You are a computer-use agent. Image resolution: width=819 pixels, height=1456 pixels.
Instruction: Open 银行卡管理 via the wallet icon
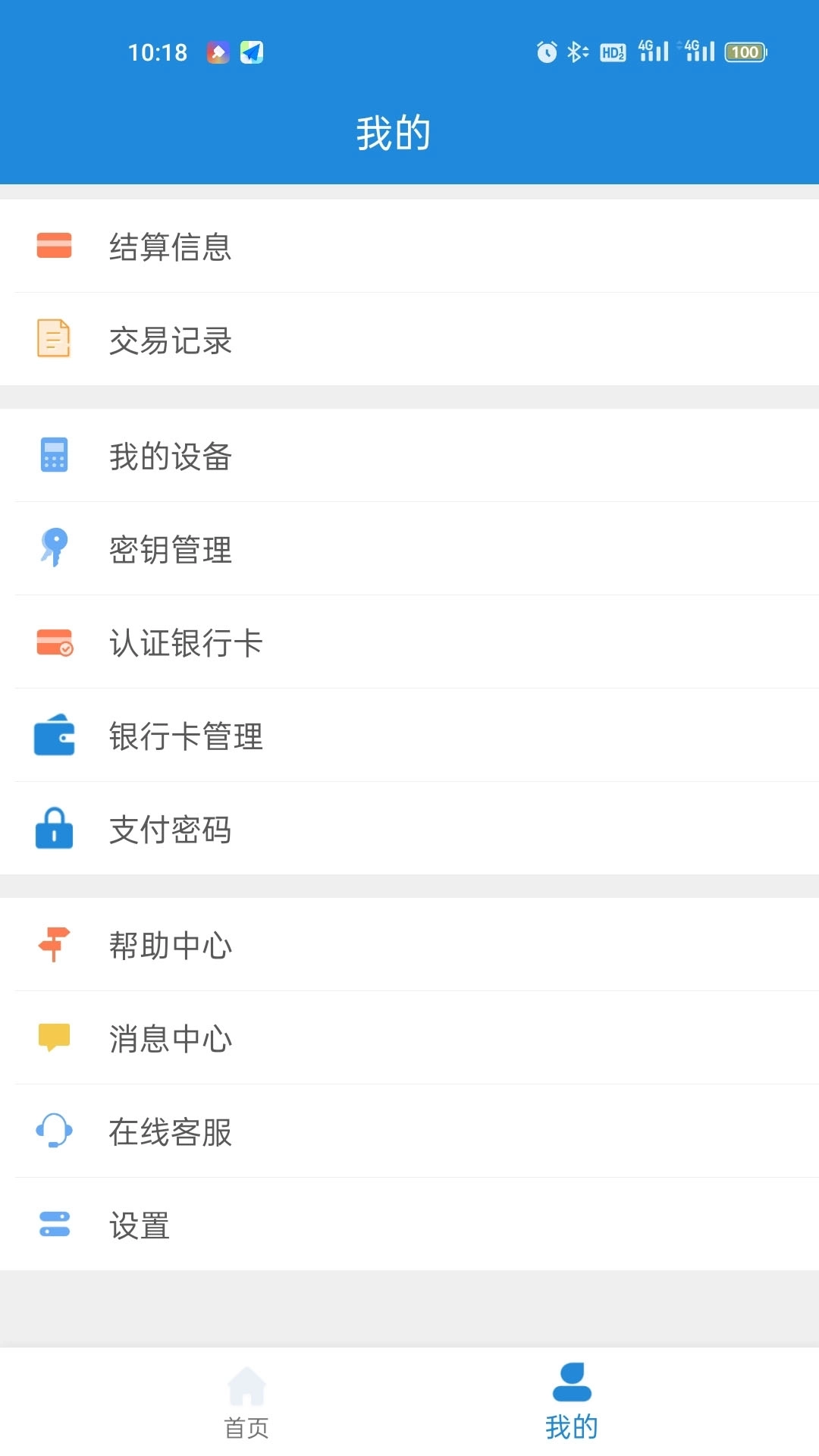coord(53,735)
